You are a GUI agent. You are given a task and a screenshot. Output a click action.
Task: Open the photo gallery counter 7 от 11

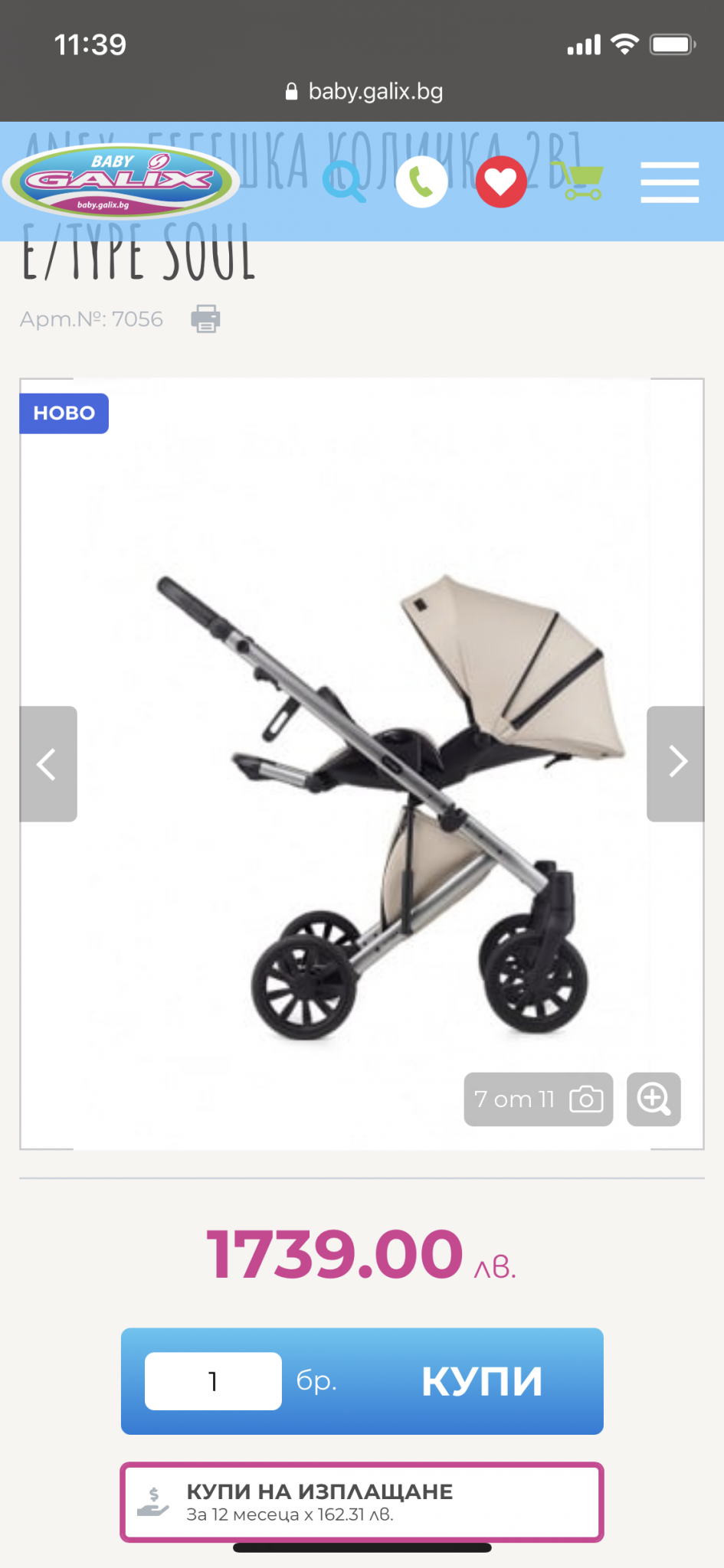(538, 1099)
